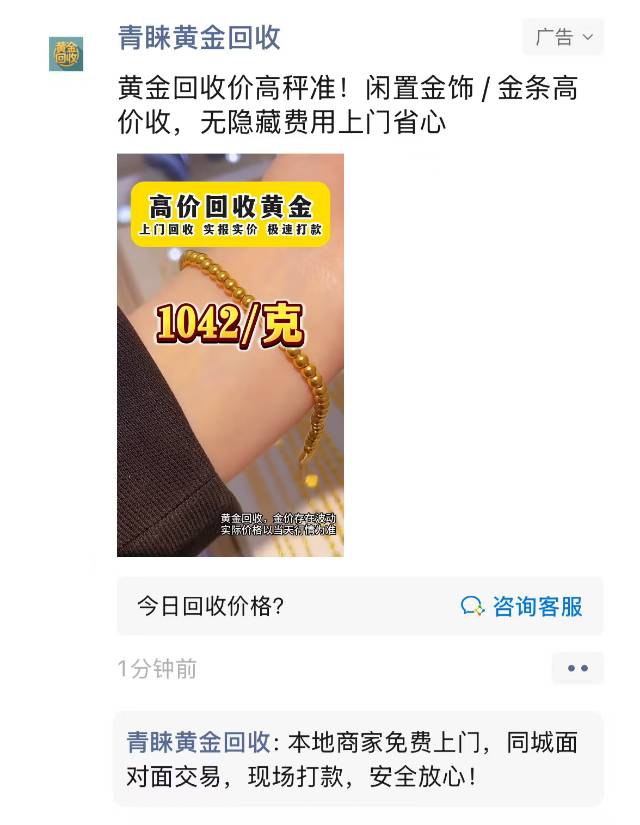Tap 青睐黄金回收 name in the comment
The height and width of the screenshot is (825, 640).
tap(198, 743)
